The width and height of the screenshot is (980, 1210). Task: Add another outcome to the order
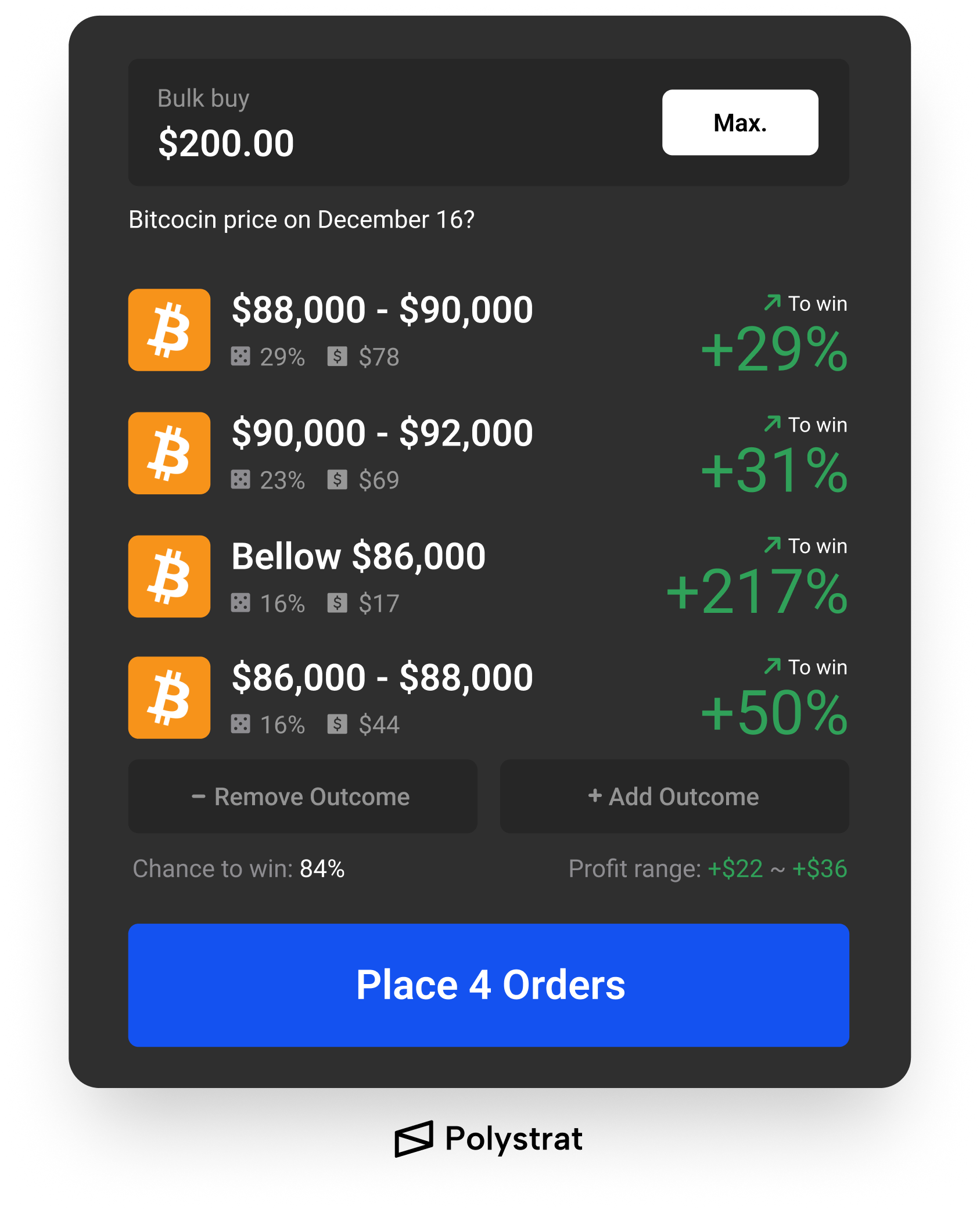click(674, 796)
